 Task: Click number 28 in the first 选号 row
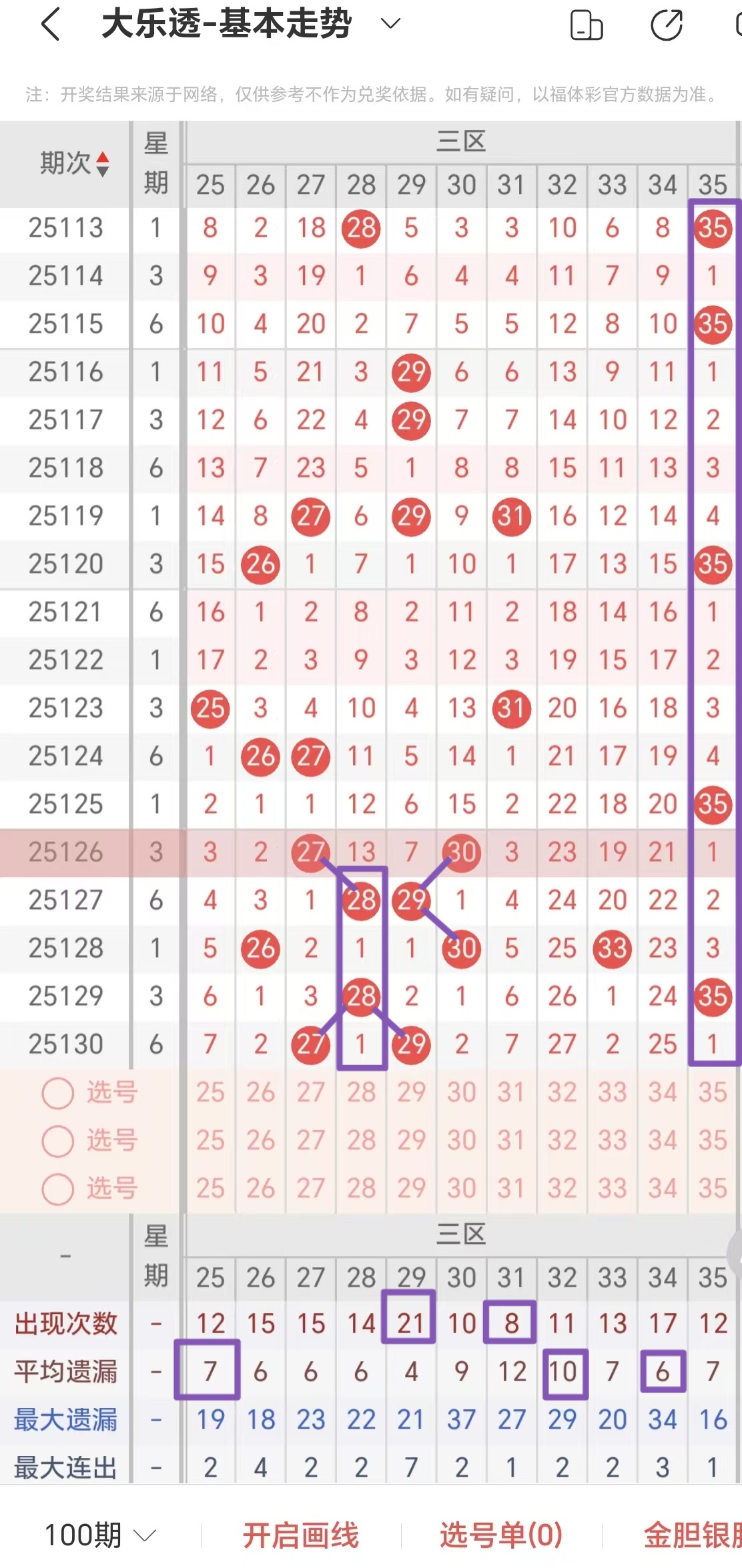click(360, 1092)
